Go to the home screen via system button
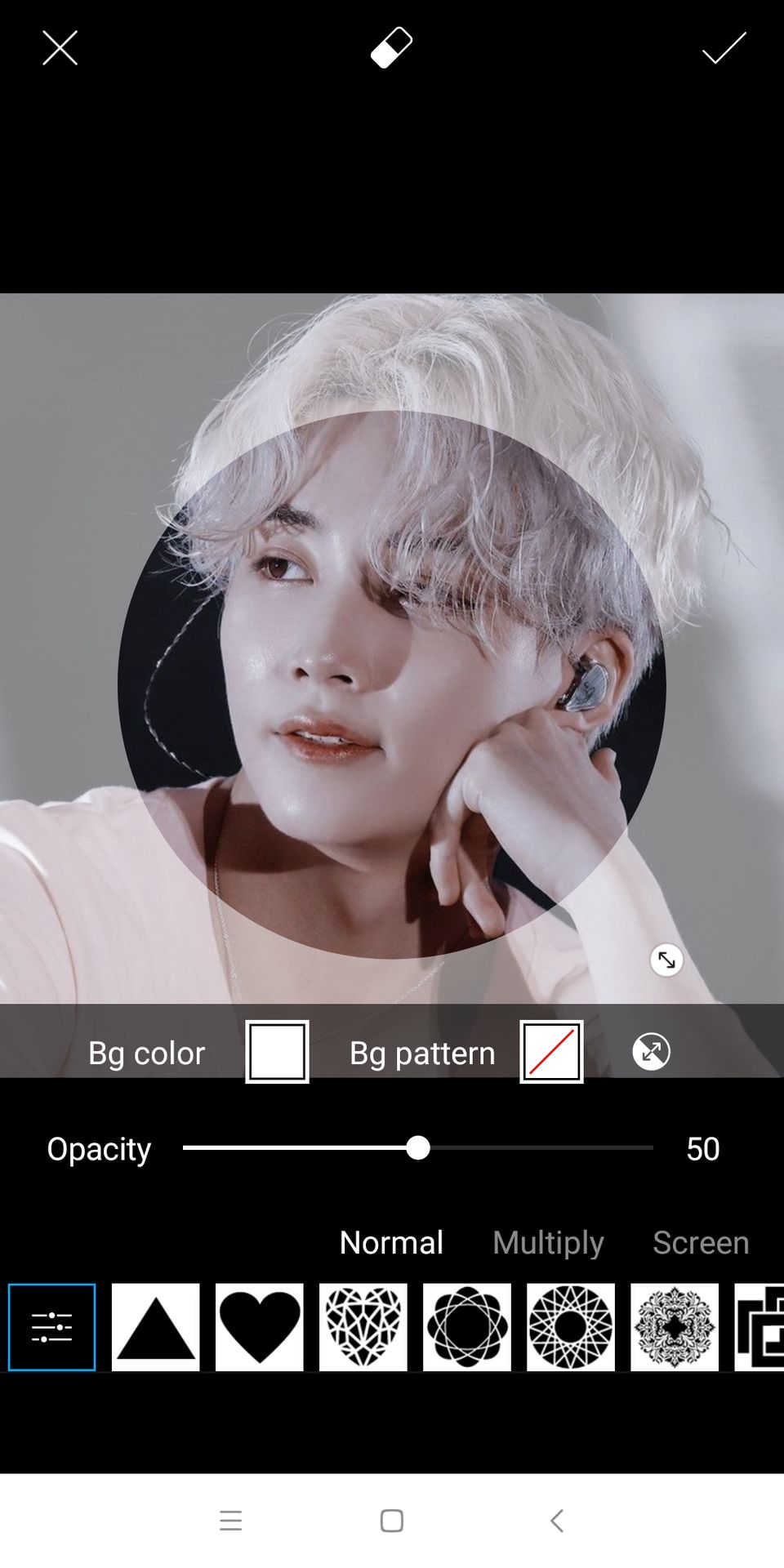Viewport: 784px width, 1568px height. 392,1521
